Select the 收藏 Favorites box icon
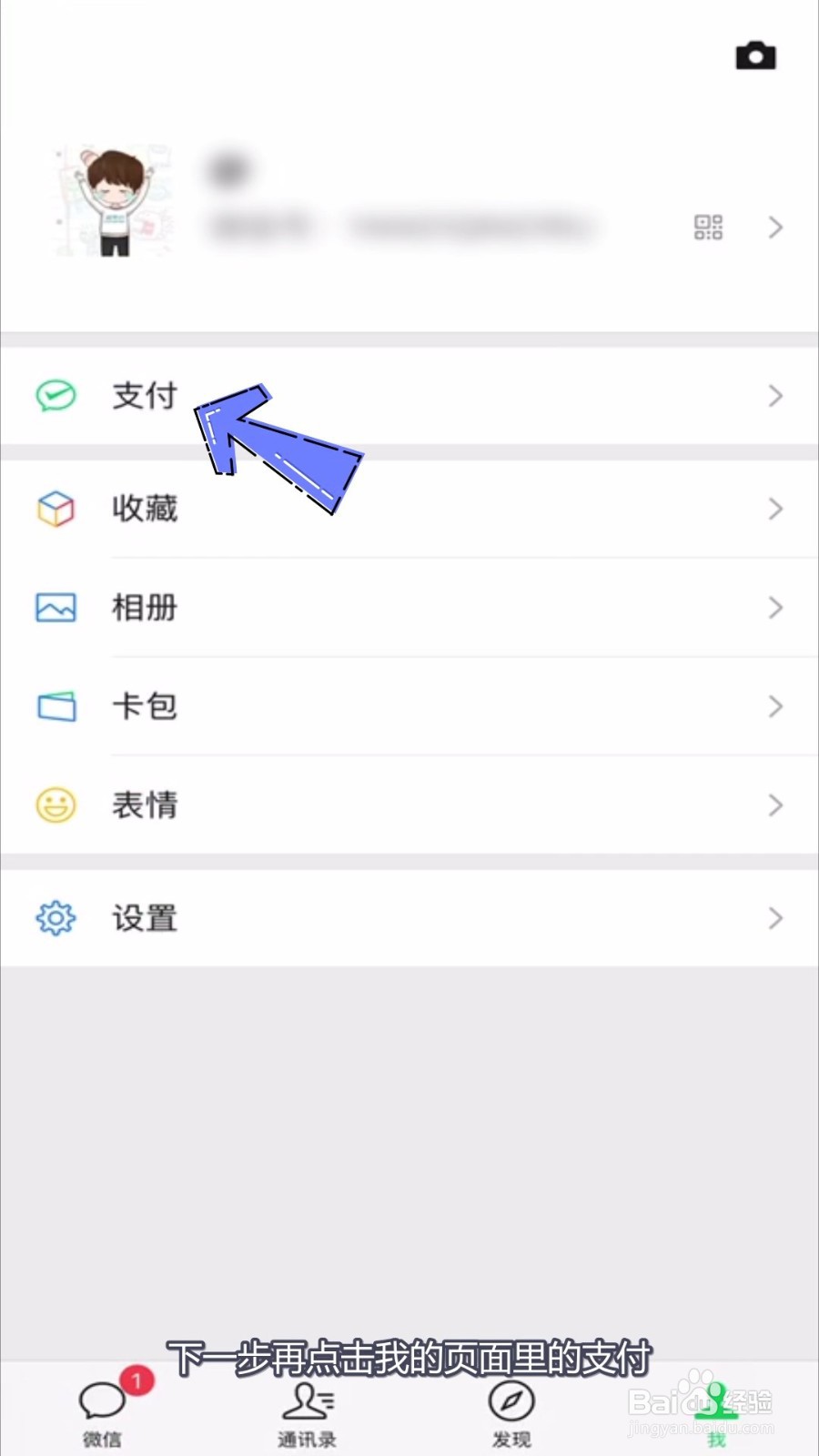819x1456 pixels. pyautogui.click(x=55, y=509)
